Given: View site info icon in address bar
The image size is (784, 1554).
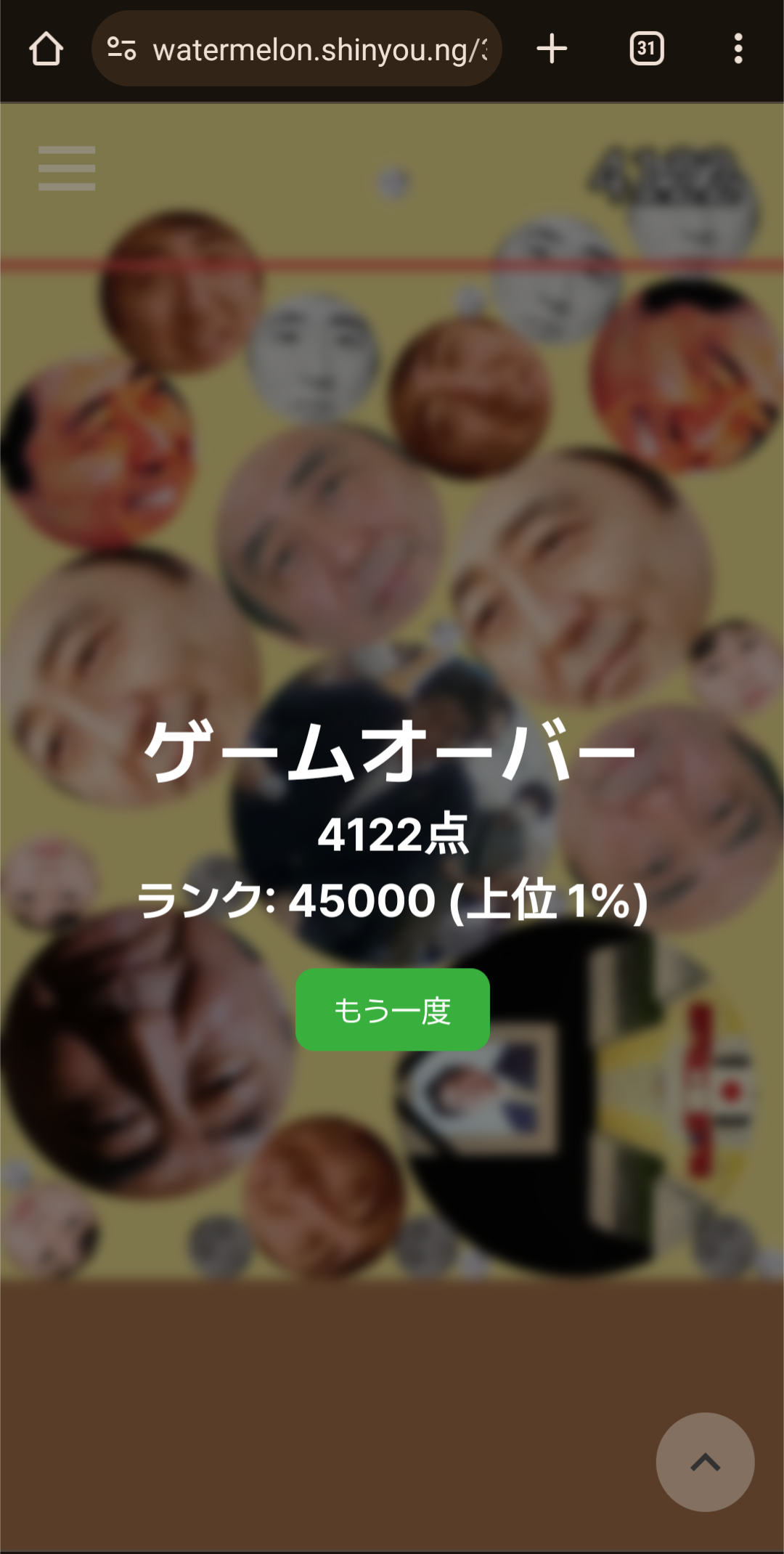Looking at the screenshot, I should pos(121,49).
